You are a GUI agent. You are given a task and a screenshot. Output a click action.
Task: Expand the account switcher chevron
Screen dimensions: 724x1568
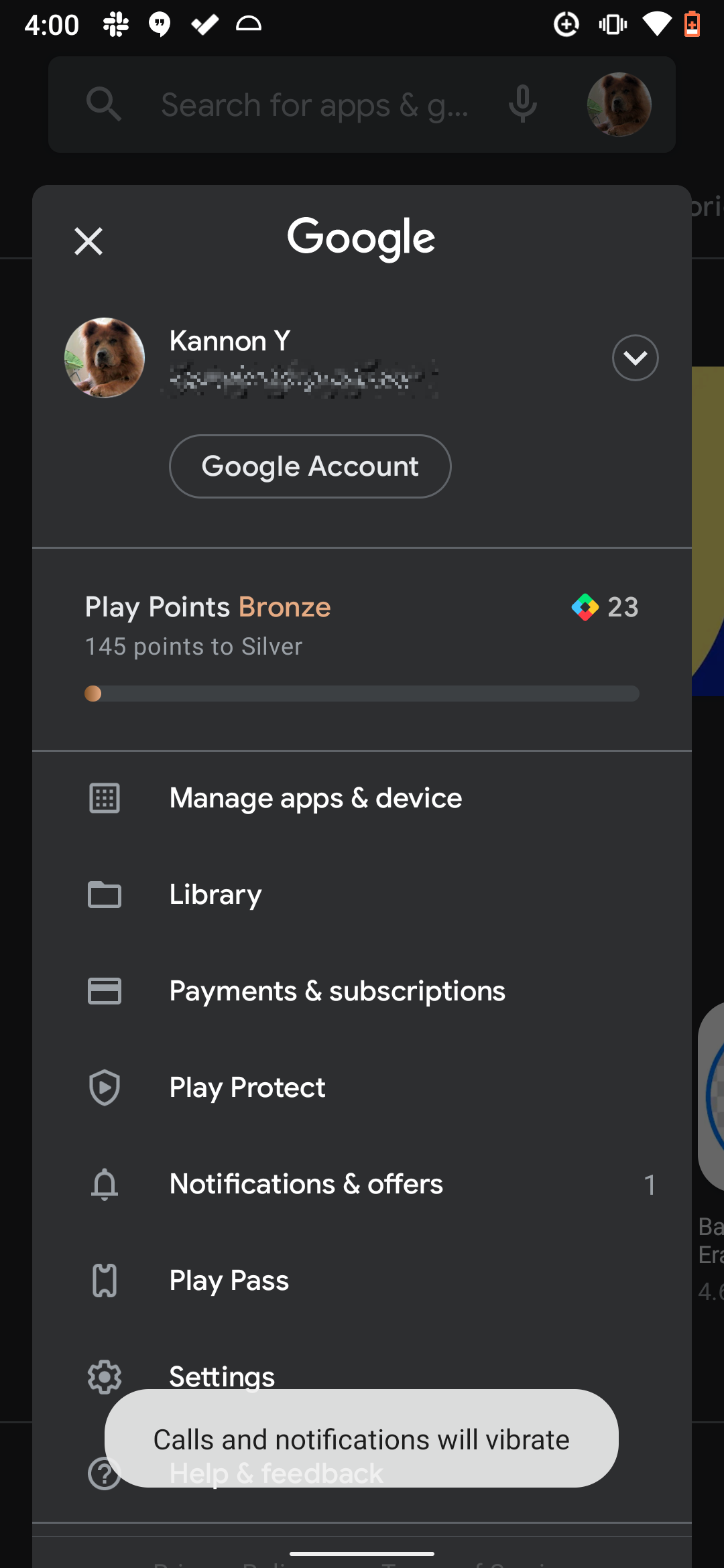click(635, 358)
